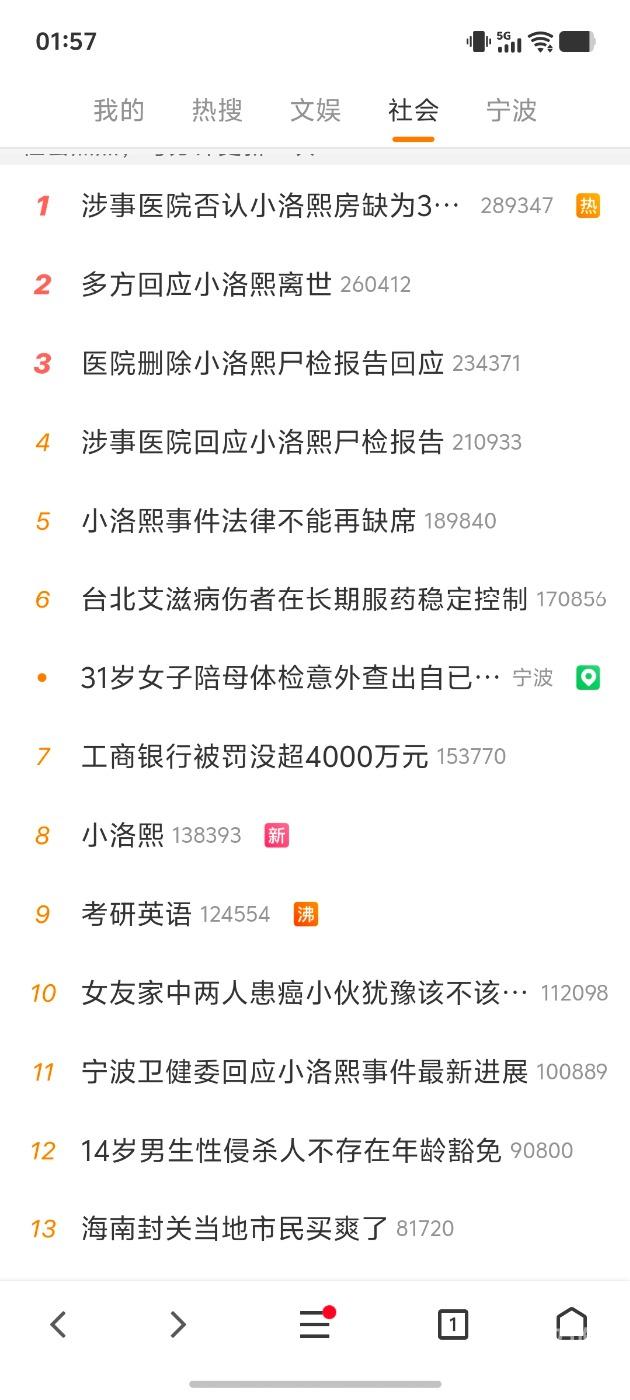Viewport: 630px width, 1400px height.
Task: View 医院删除小洛熙尸检报告回应
Action: click(x=262, y=363)
